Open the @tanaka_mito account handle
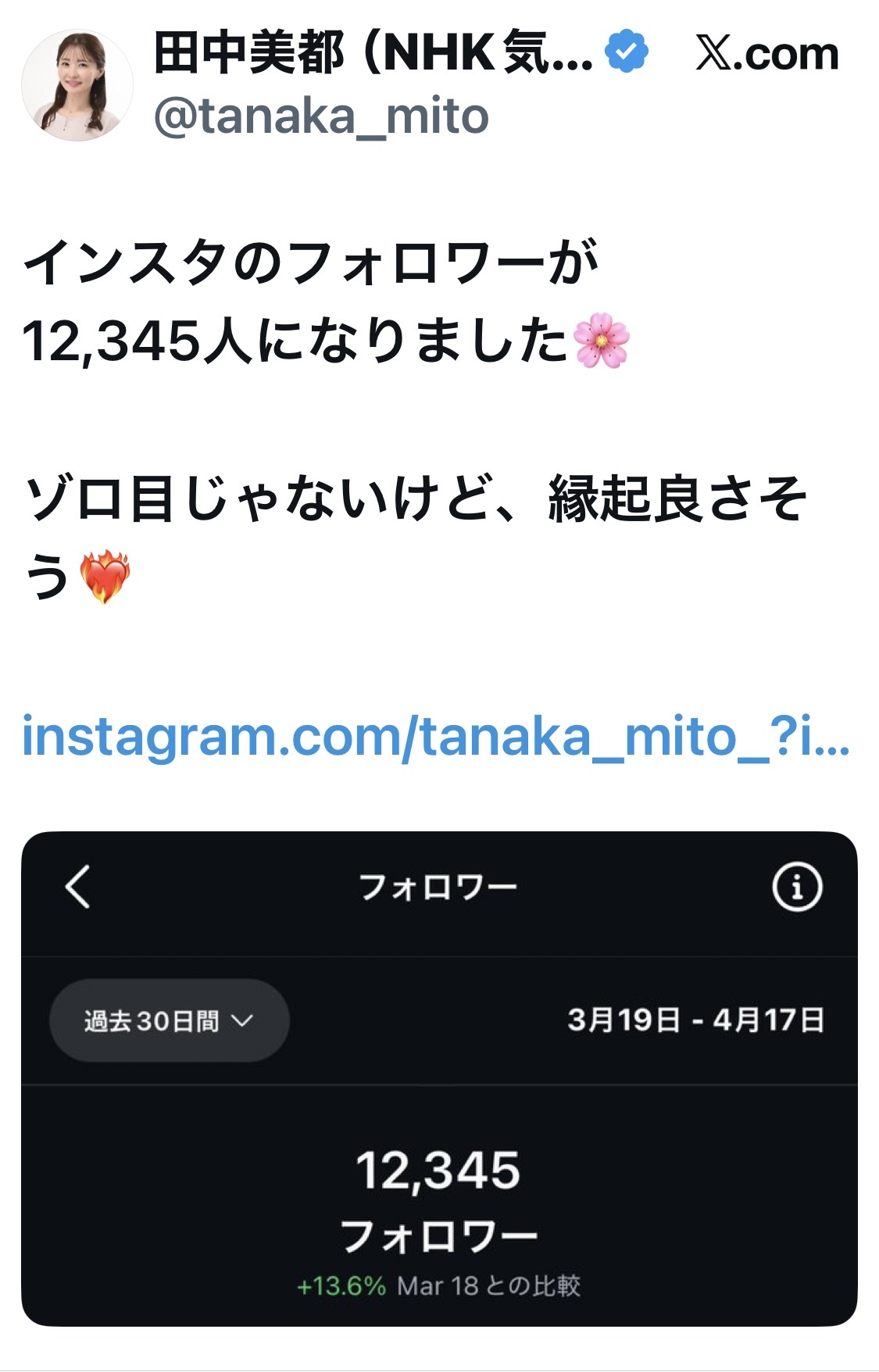The image size is (879, 1372). pyautogui.click(x=321, y=117)
